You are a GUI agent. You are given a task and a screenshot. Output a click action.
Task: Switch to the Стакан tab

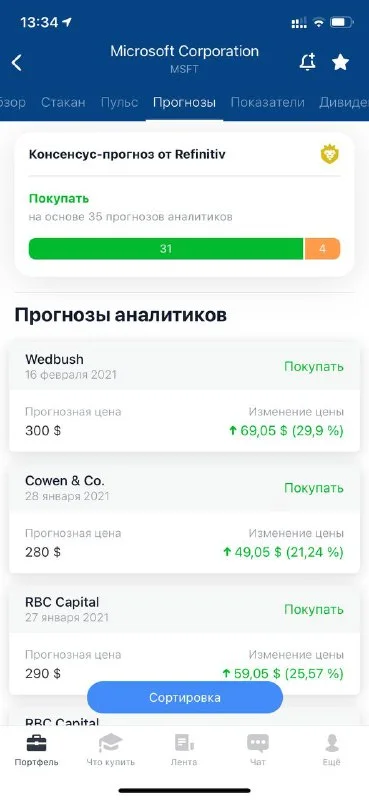[63, 102]
